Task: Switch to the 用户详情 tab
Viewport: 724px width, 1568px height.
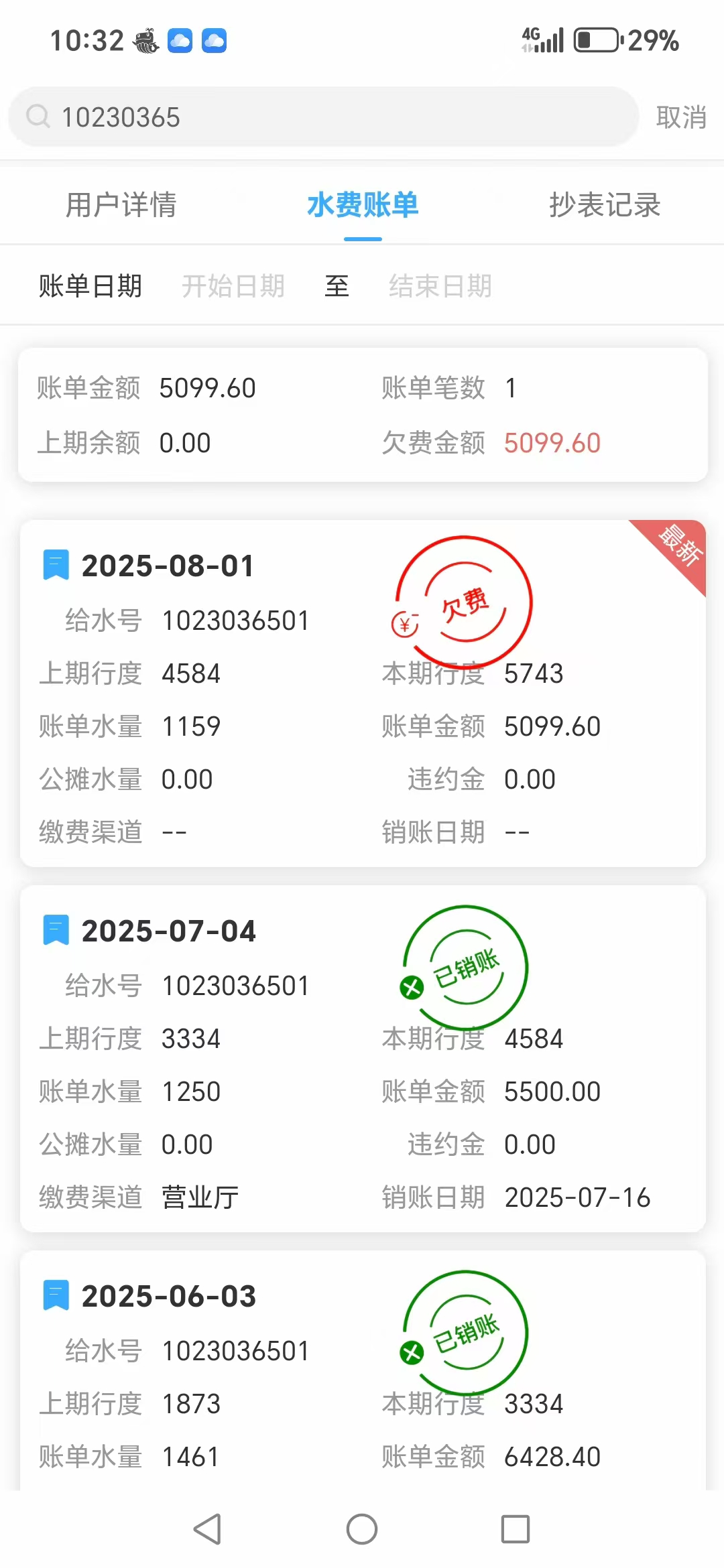Action: tap(121, 205)
